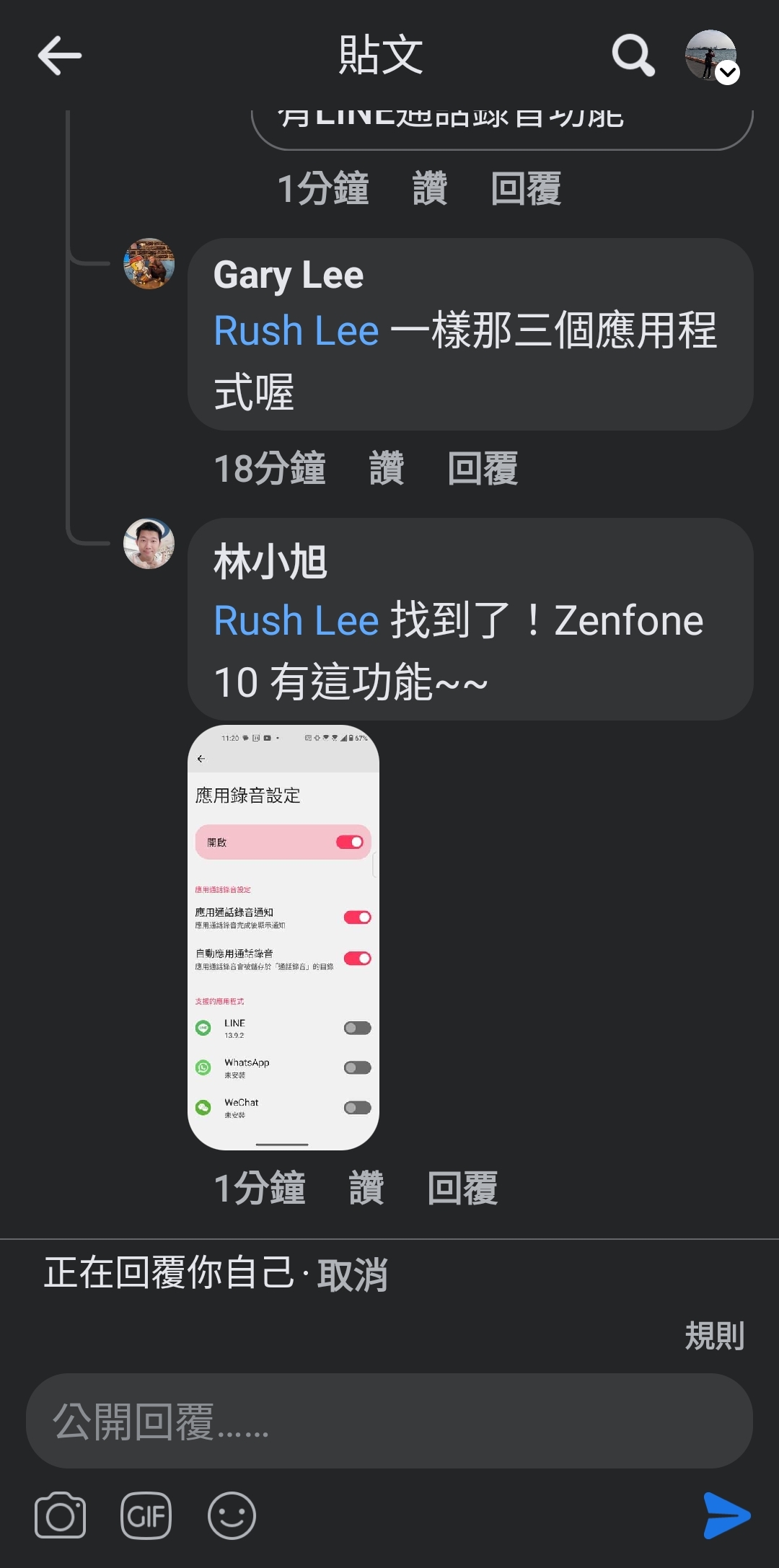779x1568 pixels.
Task: Open the emoji sticker picker
Action: point(232,1515)
